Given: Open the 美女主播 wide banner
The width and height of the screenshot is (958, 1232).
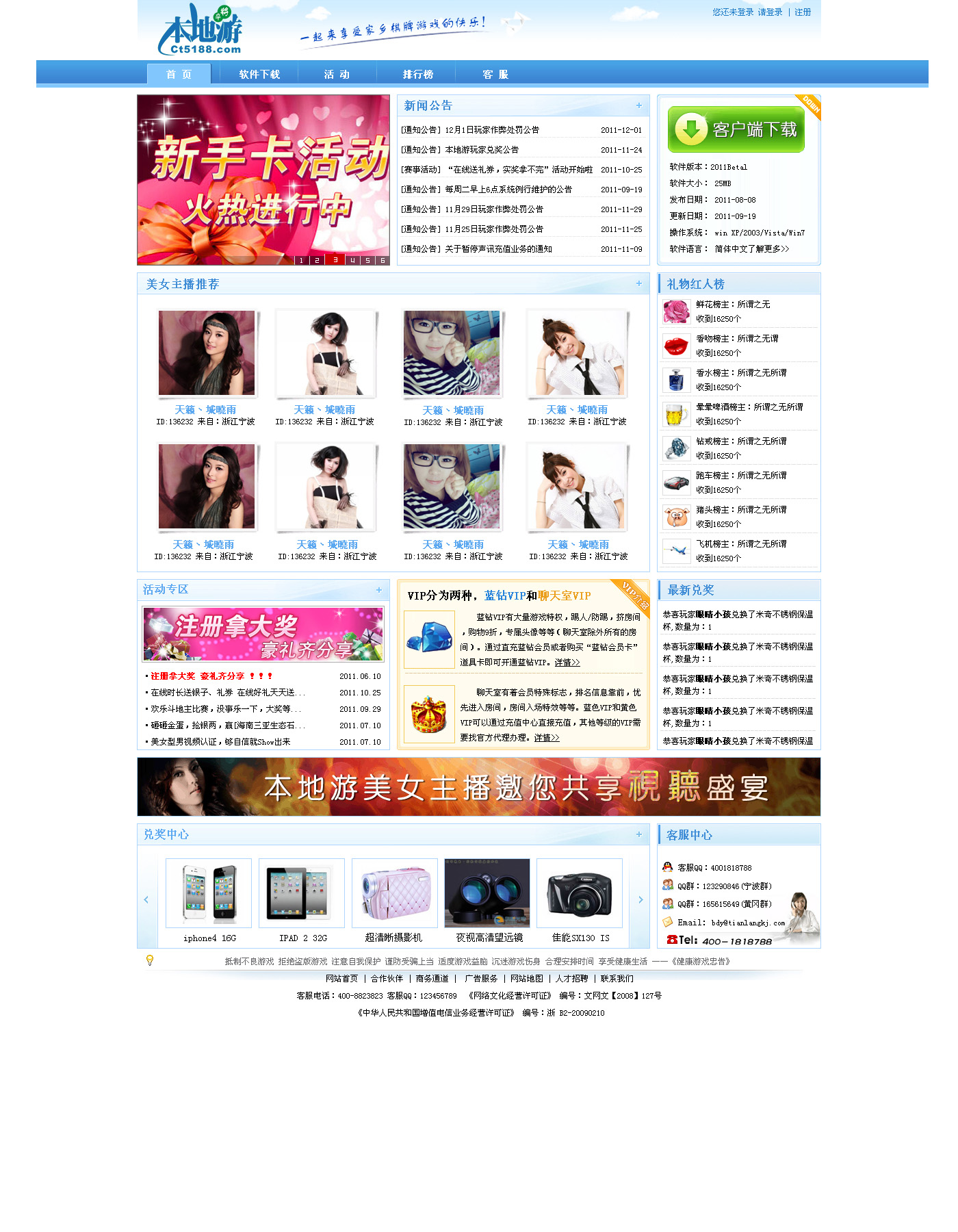Looking at the screenshot, I should point(478,786).
